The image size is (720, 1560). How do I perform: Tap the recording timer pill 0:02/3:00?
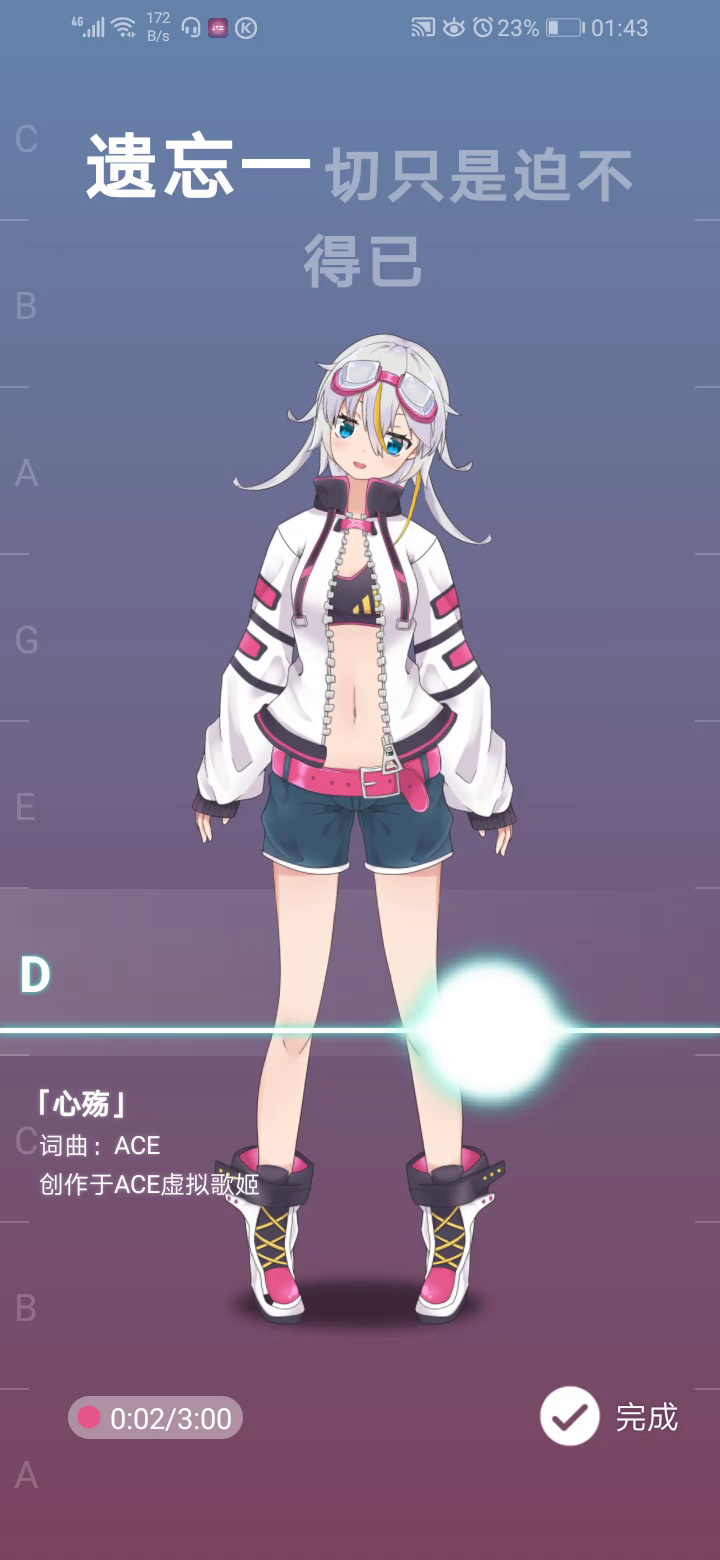[156, 1418]
